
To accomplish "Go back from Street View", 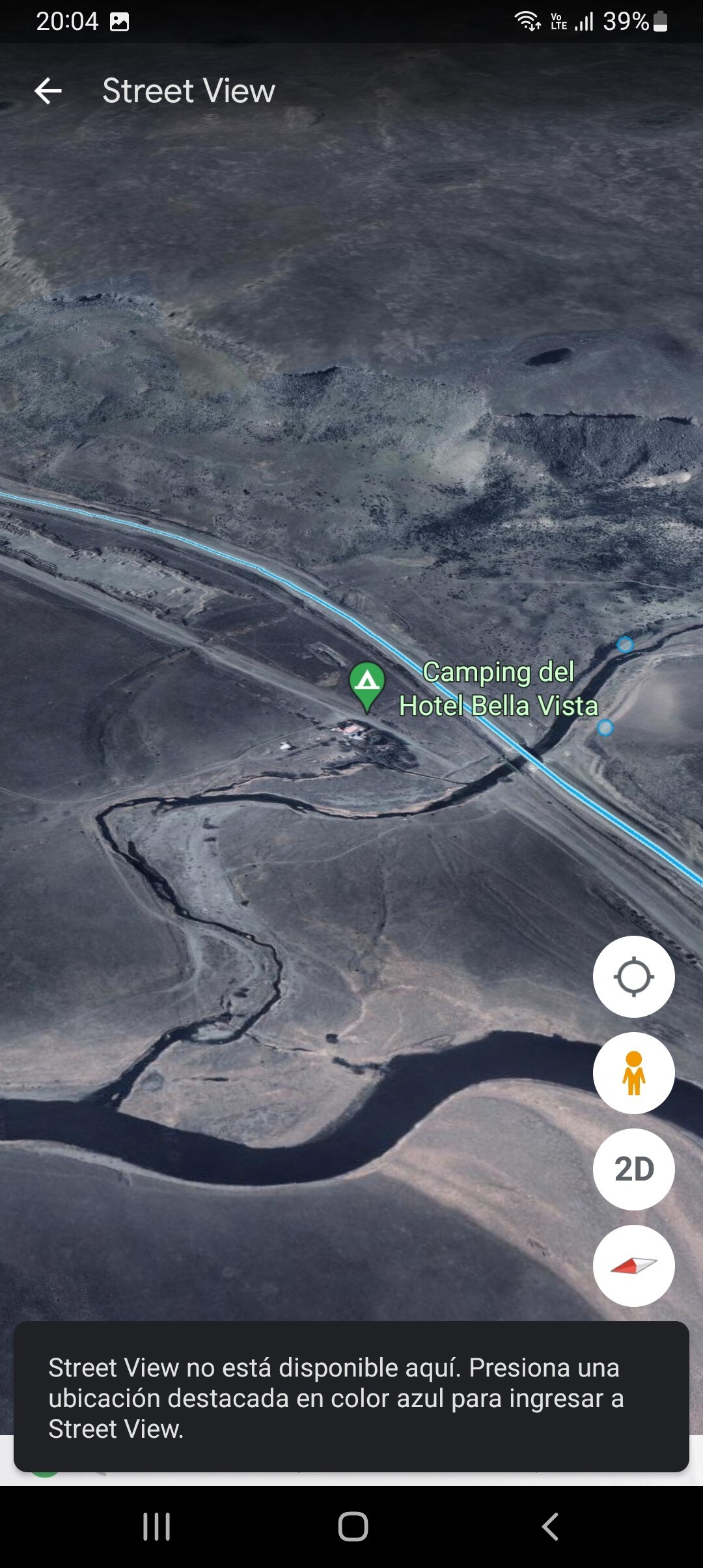I will coord(48,91).
